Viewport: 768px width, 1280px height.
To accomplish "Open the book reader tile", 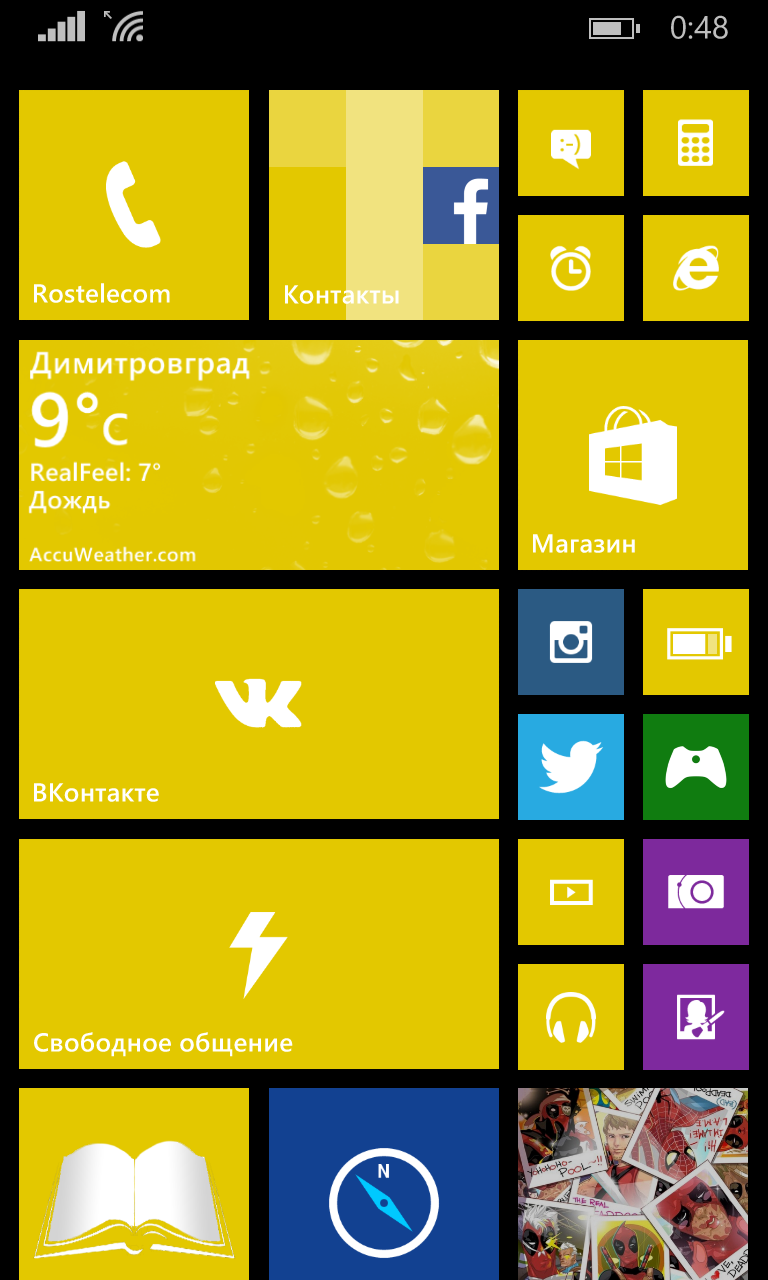I will point(134,1184).
